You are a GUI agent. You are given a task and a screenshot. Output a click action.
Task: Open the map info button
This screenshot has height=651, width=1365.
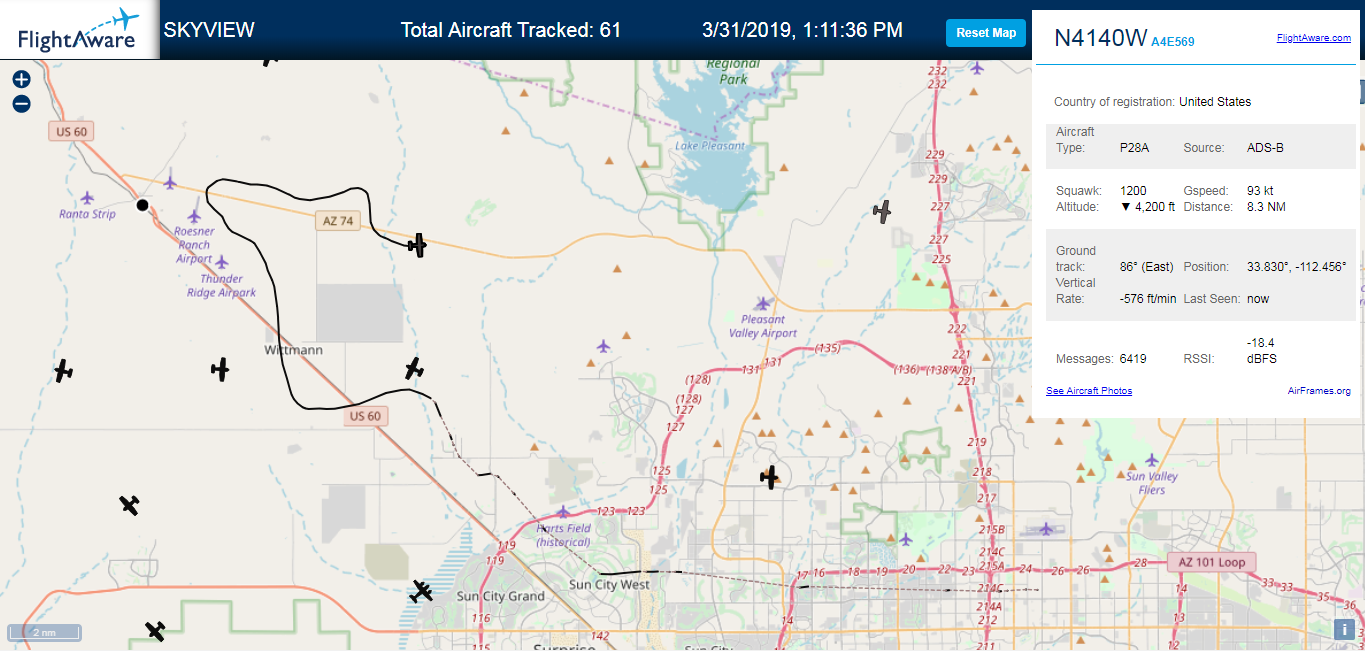(1345, 629)
